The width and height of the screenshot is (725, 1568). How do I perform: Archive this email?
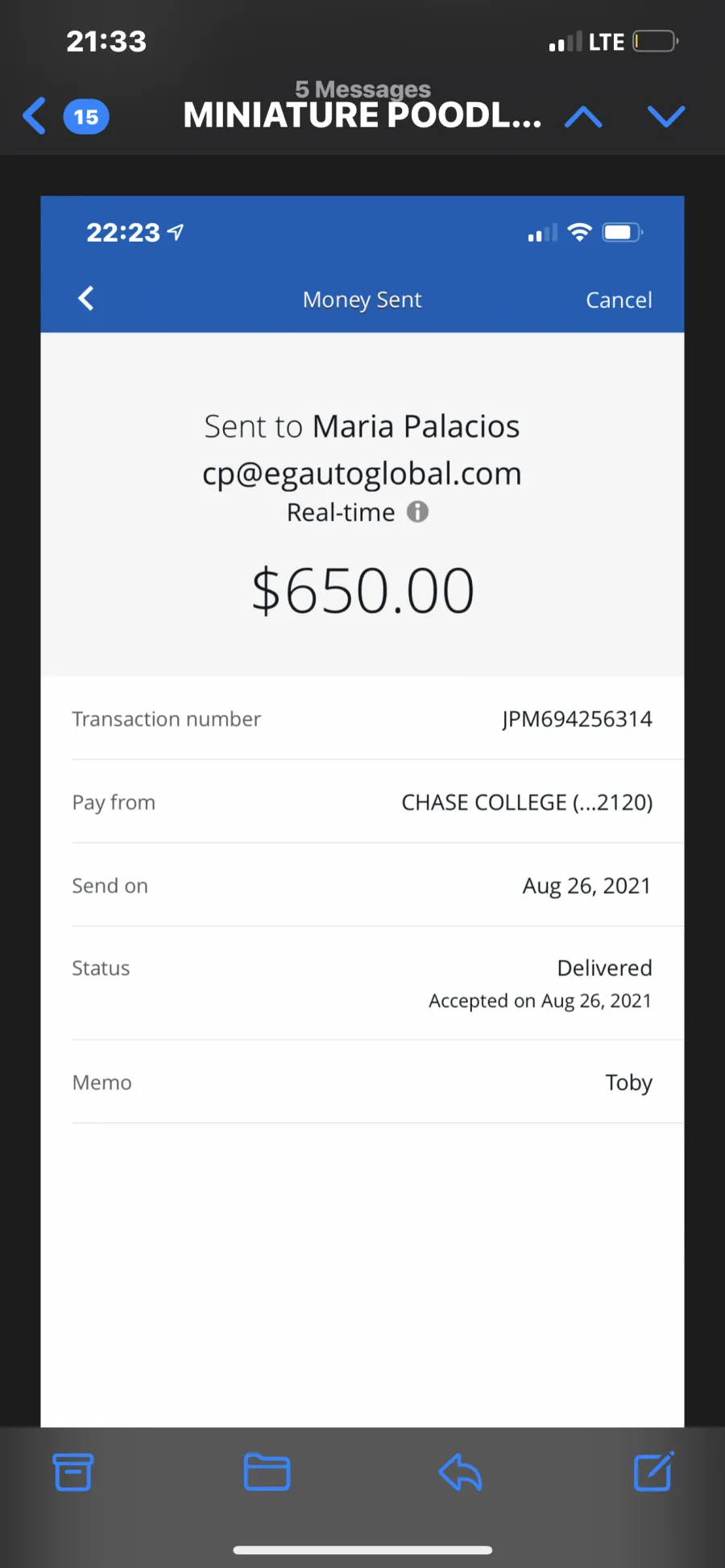[72, 1472]
